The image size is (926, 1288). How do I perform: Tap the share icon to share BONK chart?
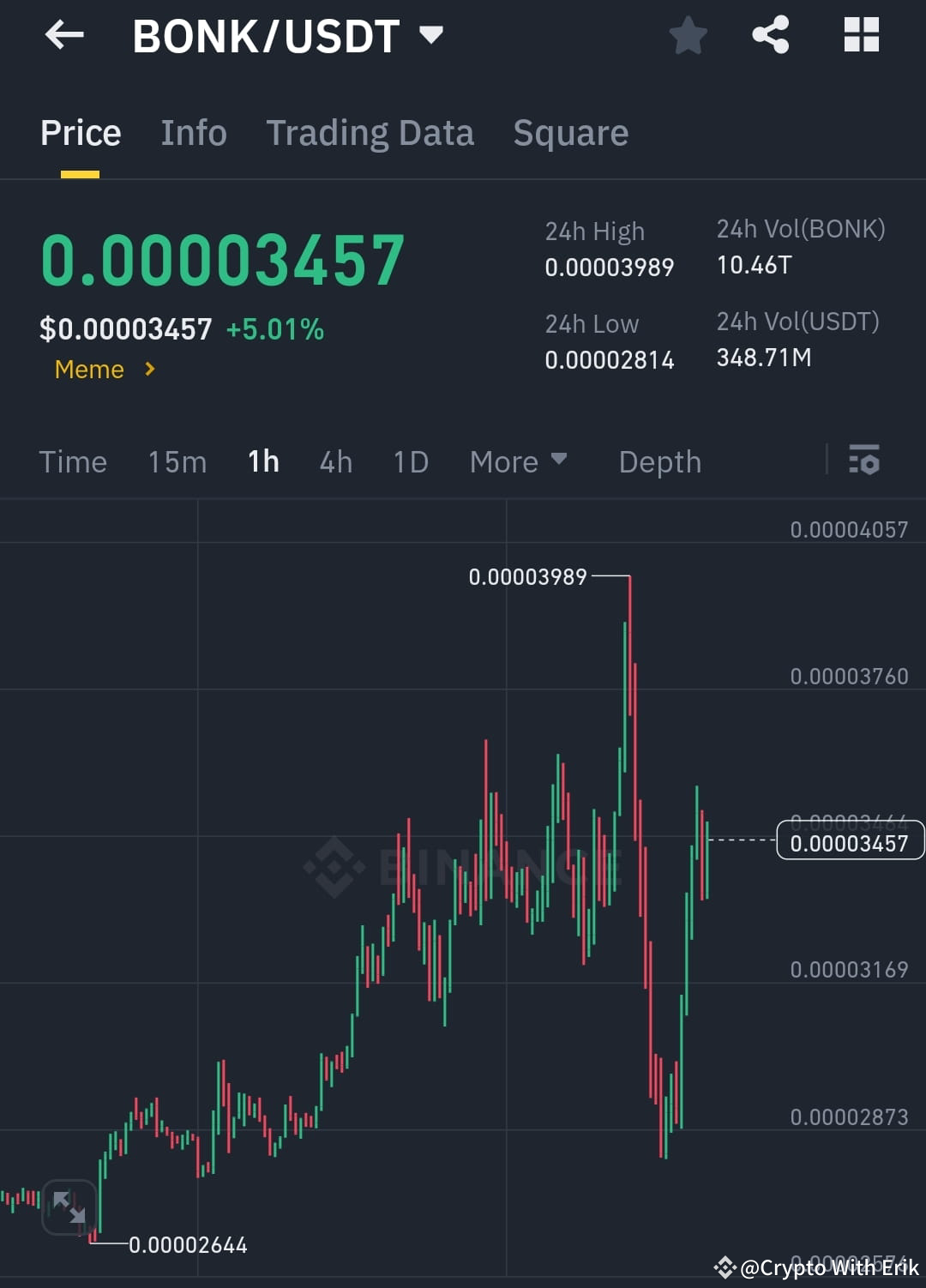point(769,34)
